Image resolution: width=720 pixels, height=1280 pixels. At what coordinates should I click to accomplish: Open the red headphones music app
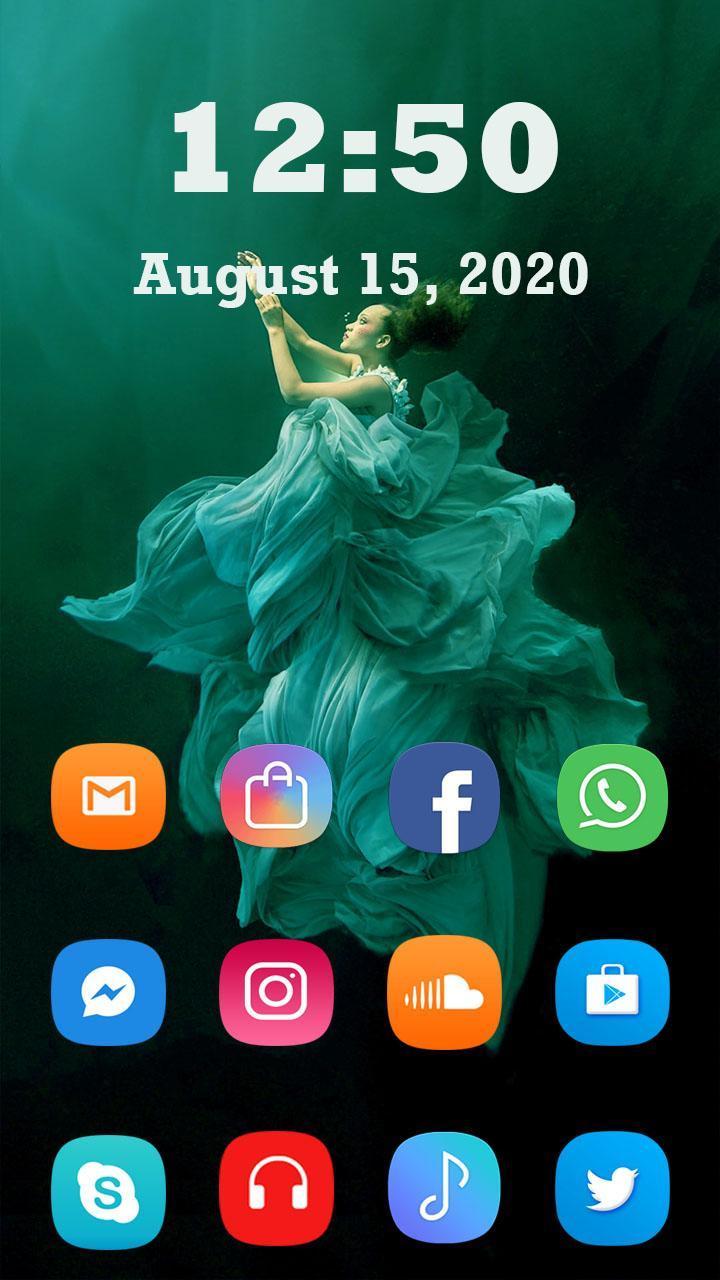276,1188
